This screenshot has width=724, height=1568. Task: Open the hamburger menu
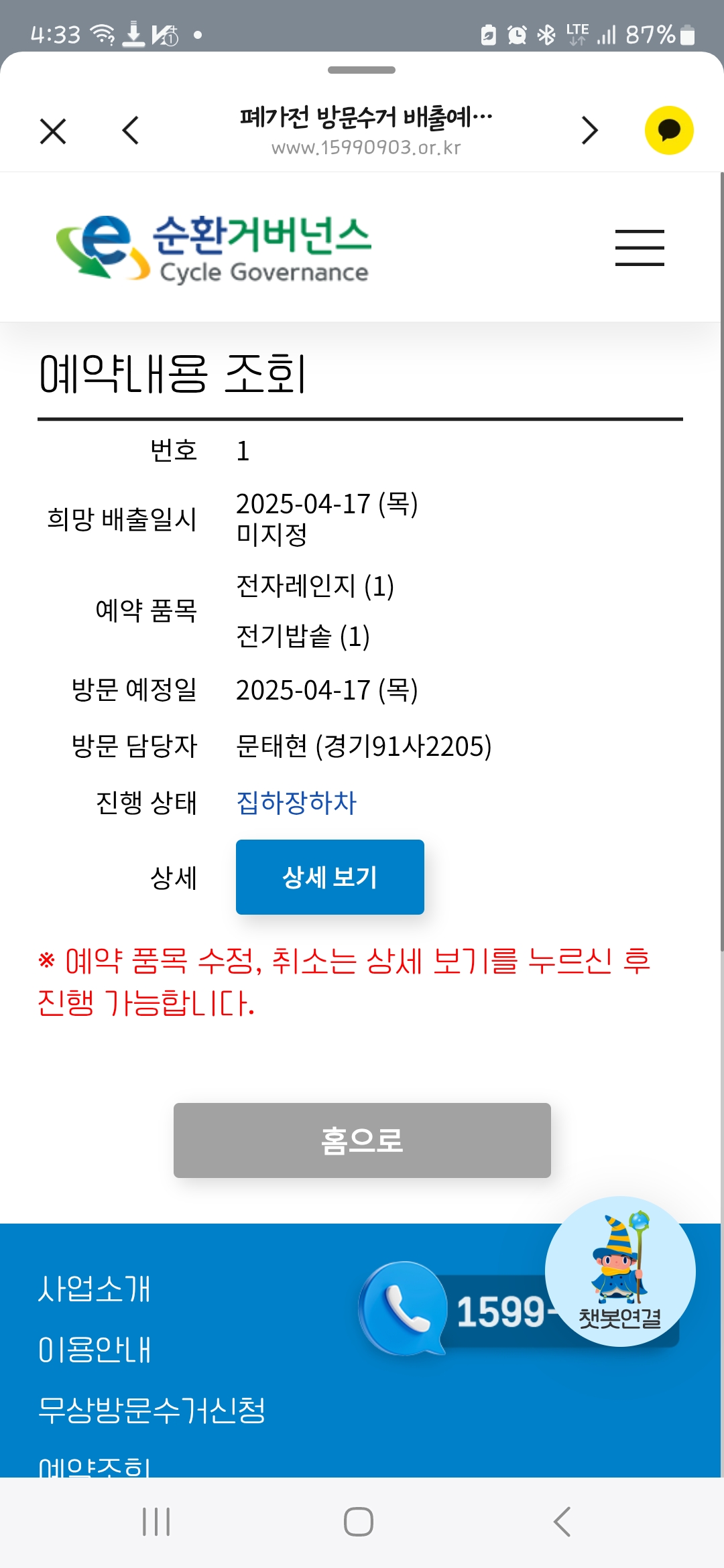coord(640,247)
